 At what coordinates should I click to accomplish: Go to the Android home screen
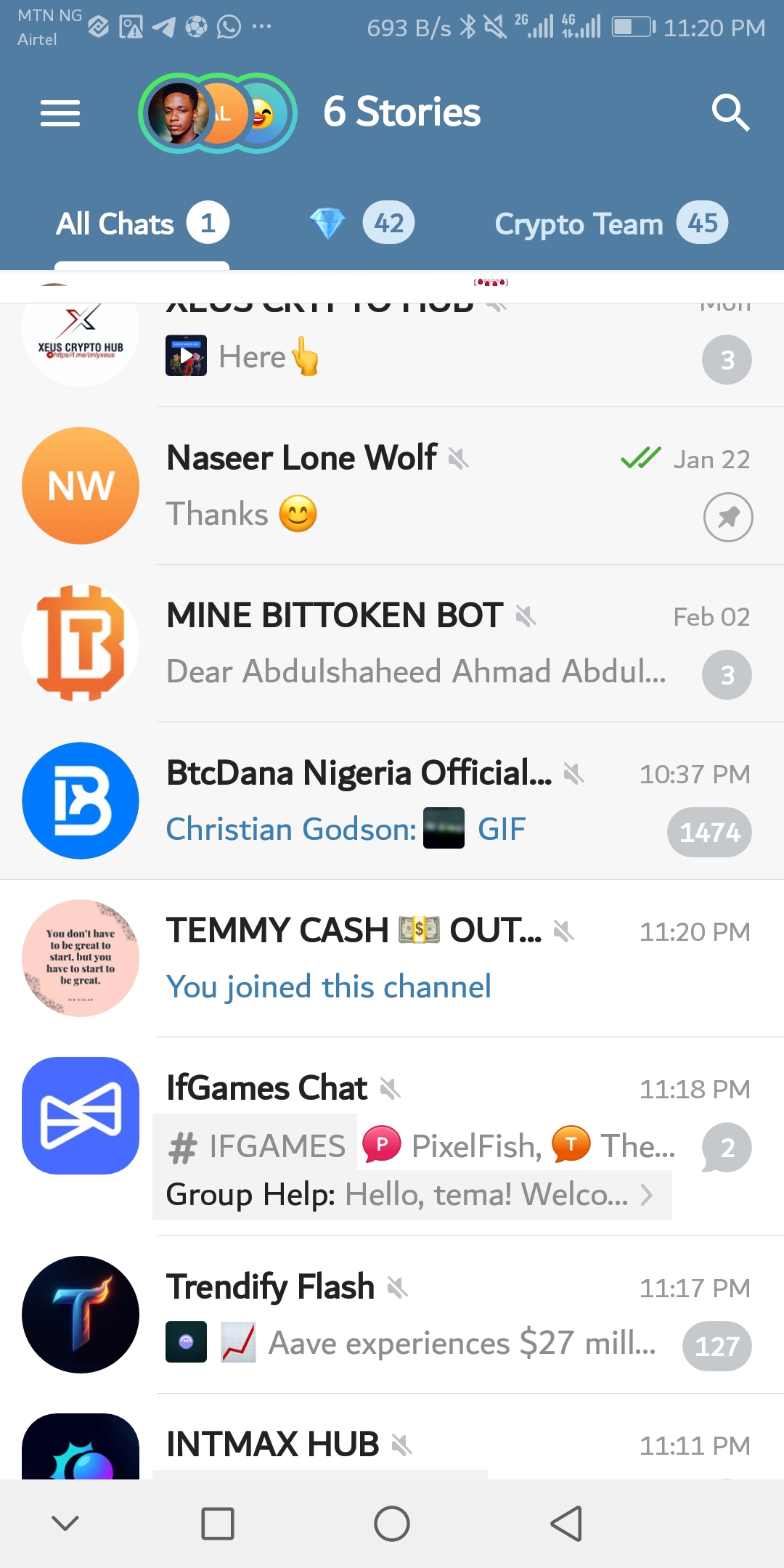(392, 1523)
